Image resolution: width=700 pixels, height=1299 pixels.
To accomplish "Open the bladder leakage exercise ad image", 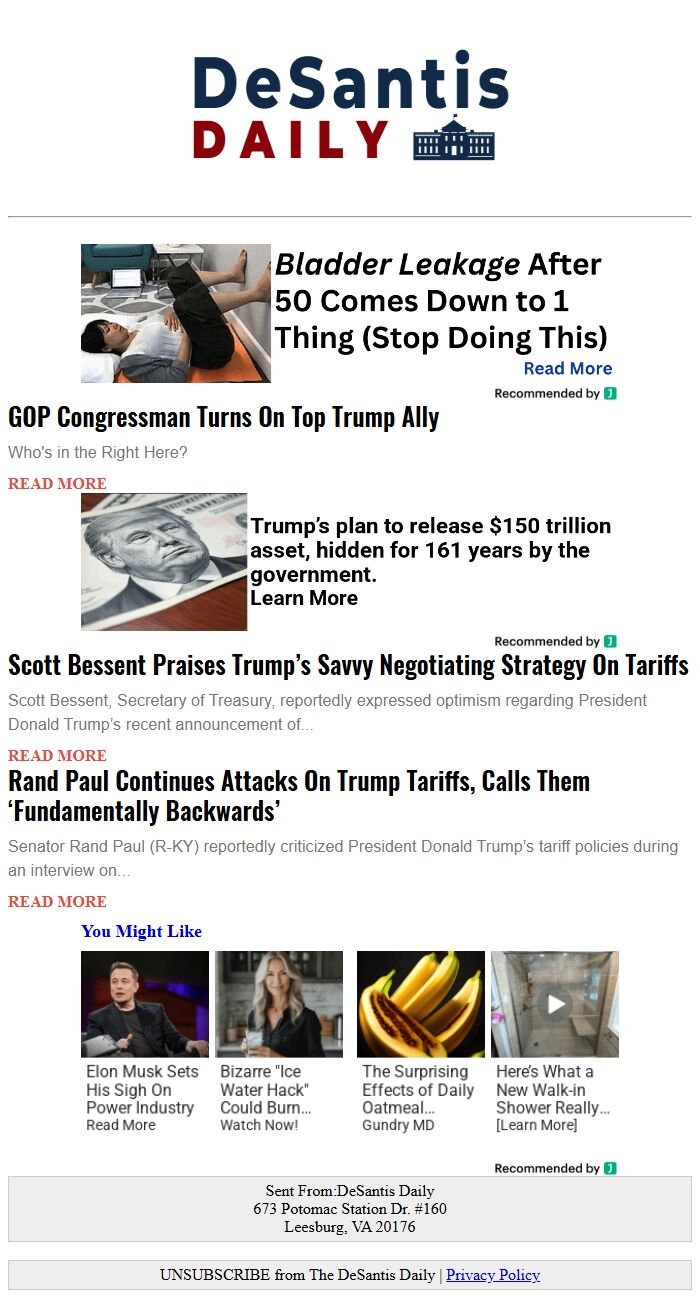I will (x=176, y=313).
